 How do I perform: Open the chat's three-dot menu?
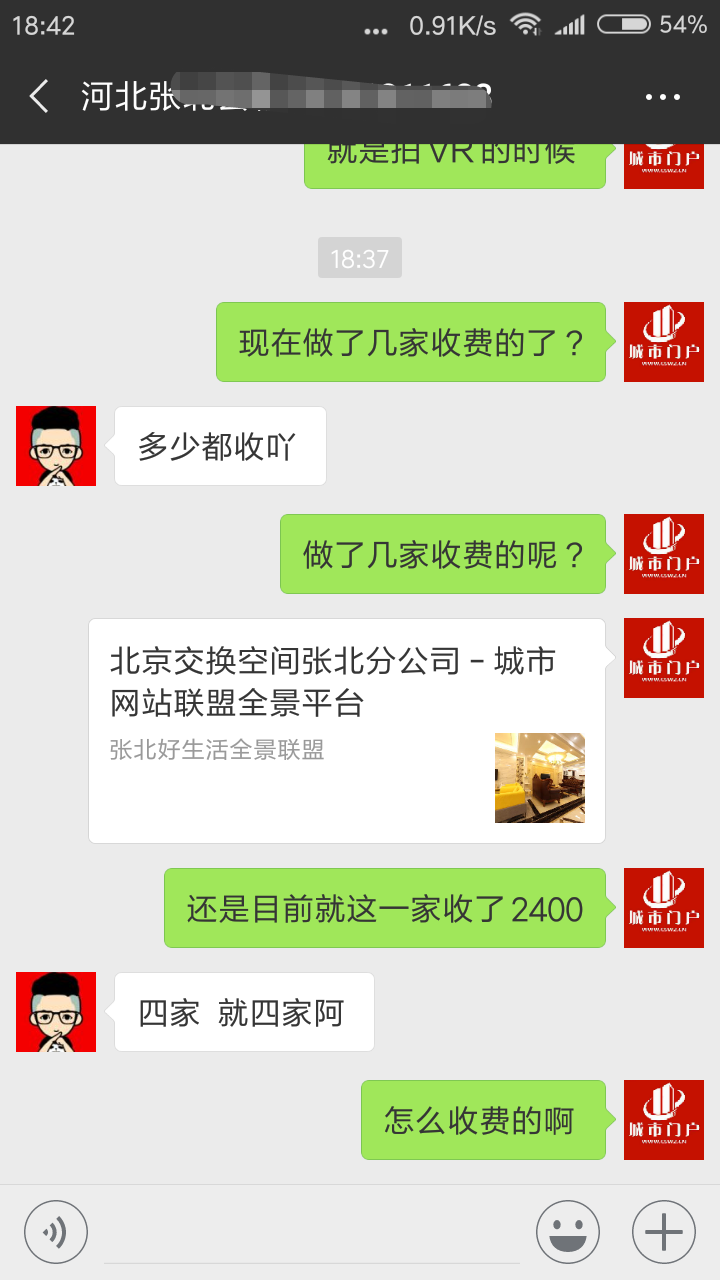[662, 97]
